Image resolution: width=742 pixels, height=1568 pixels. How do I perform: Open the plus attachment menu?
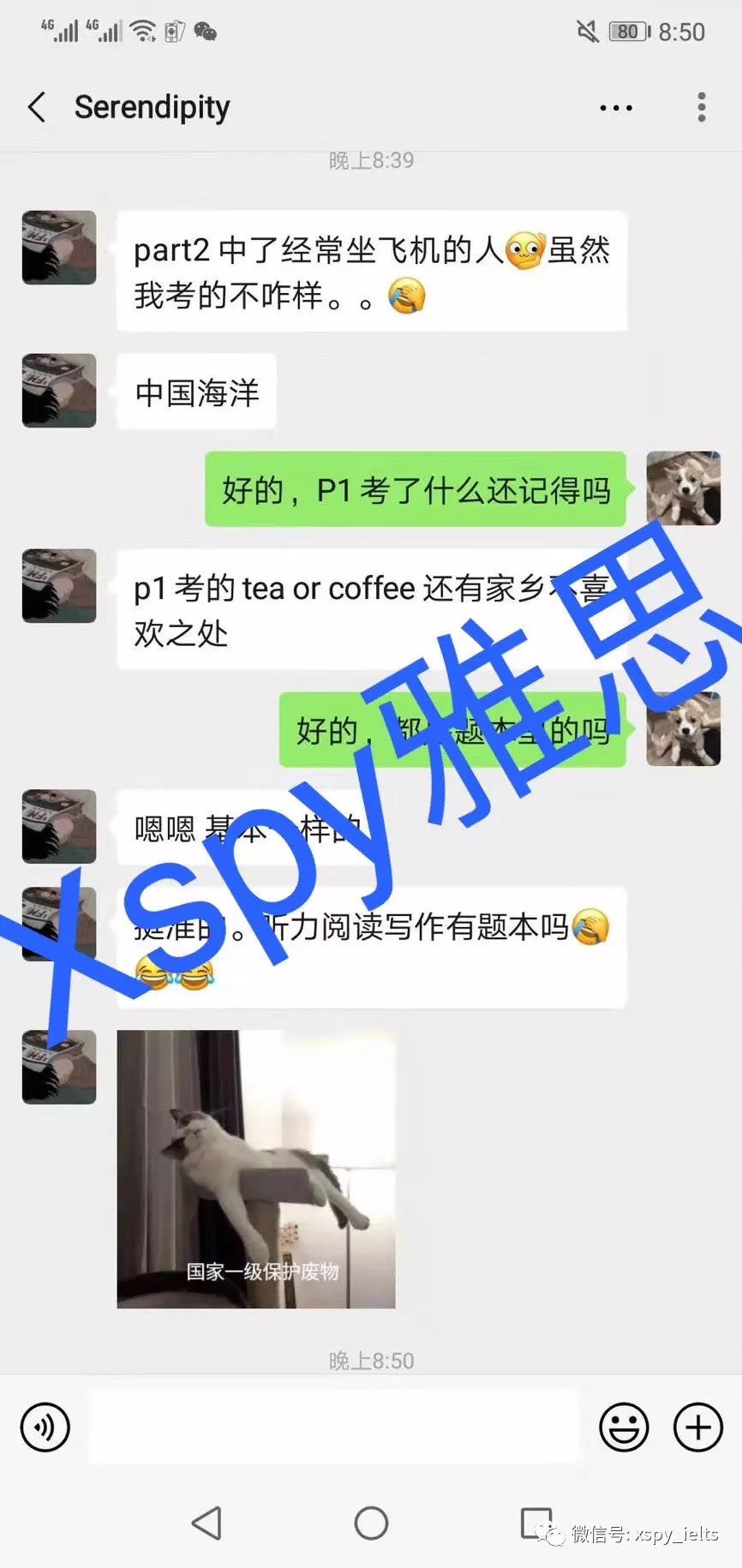(698, 1427)
